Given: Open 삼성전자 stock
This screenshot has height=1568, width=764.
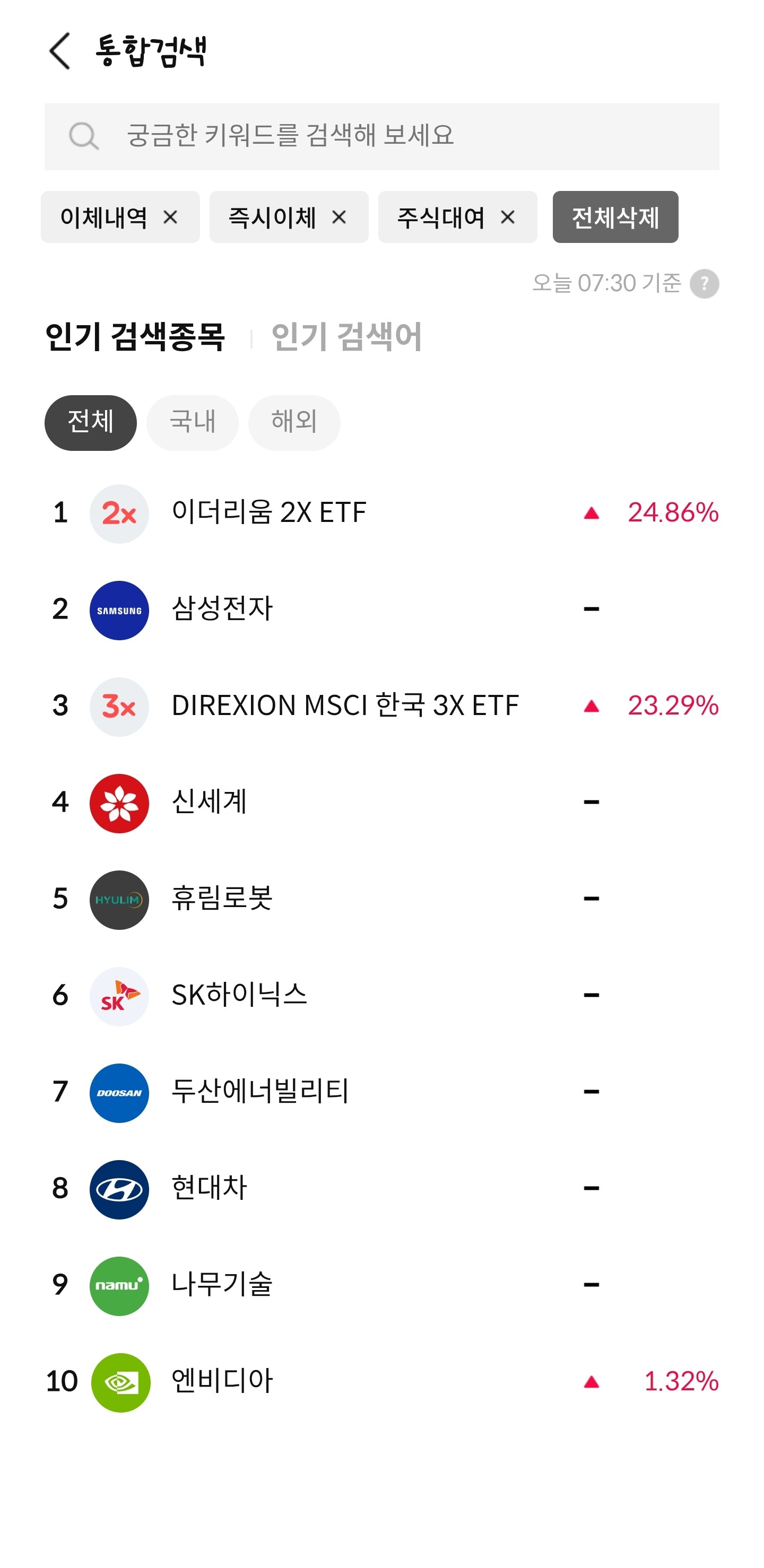Looking at the screenshot, I should point(381,610).
